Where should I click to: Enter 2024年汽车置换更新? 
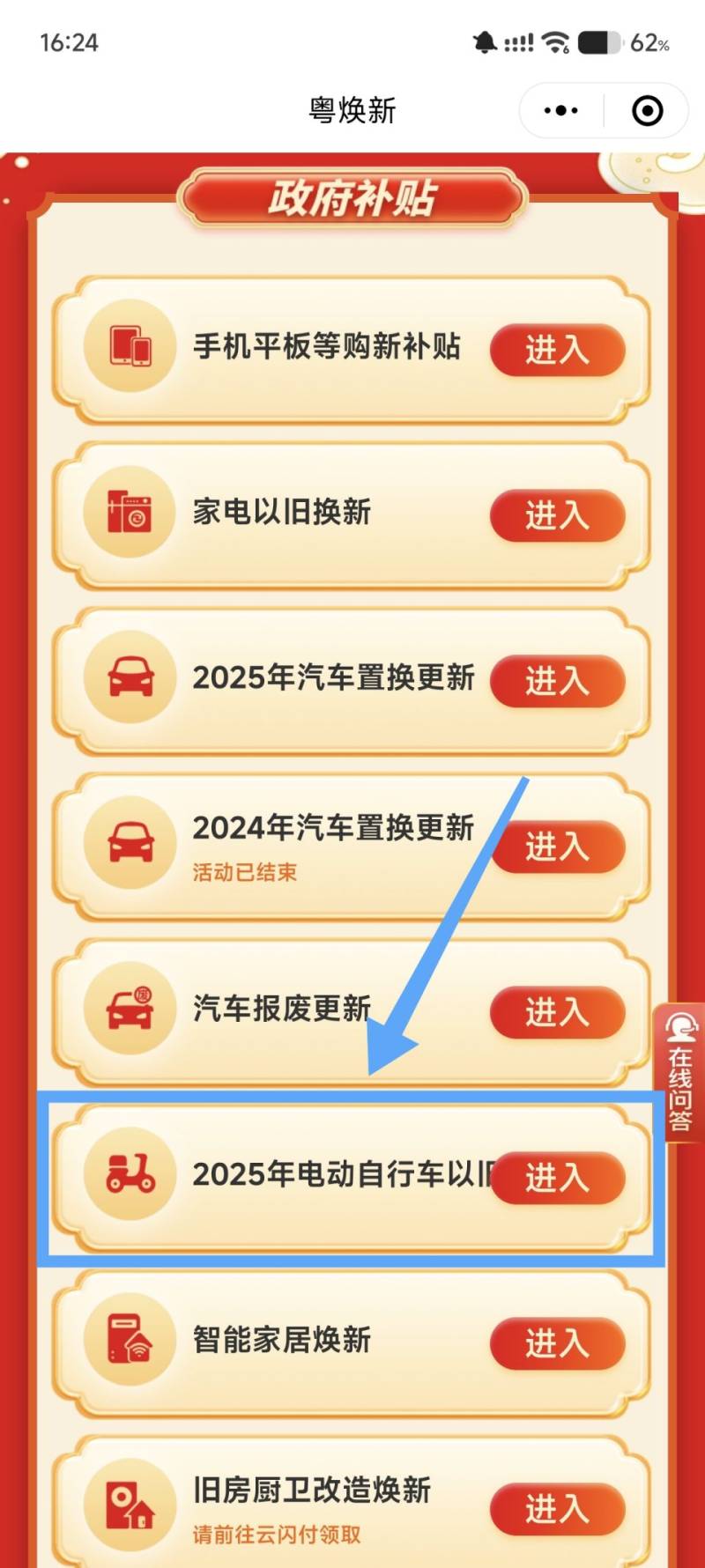pyautogui.click(x=559, y=847)
